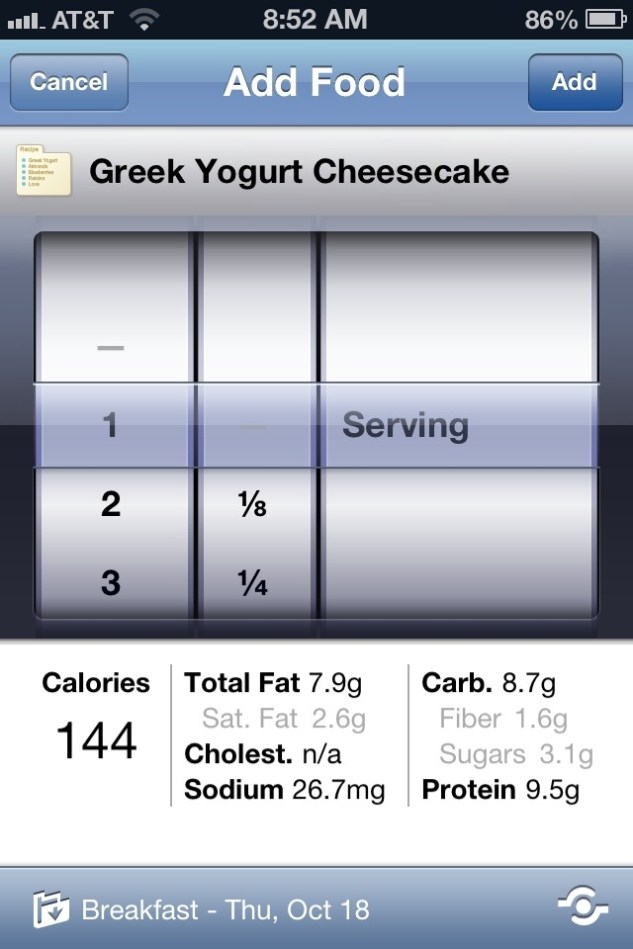Tap the icon at the bottom right
Viewport: 633px width, 949px height.
point(582,908)
